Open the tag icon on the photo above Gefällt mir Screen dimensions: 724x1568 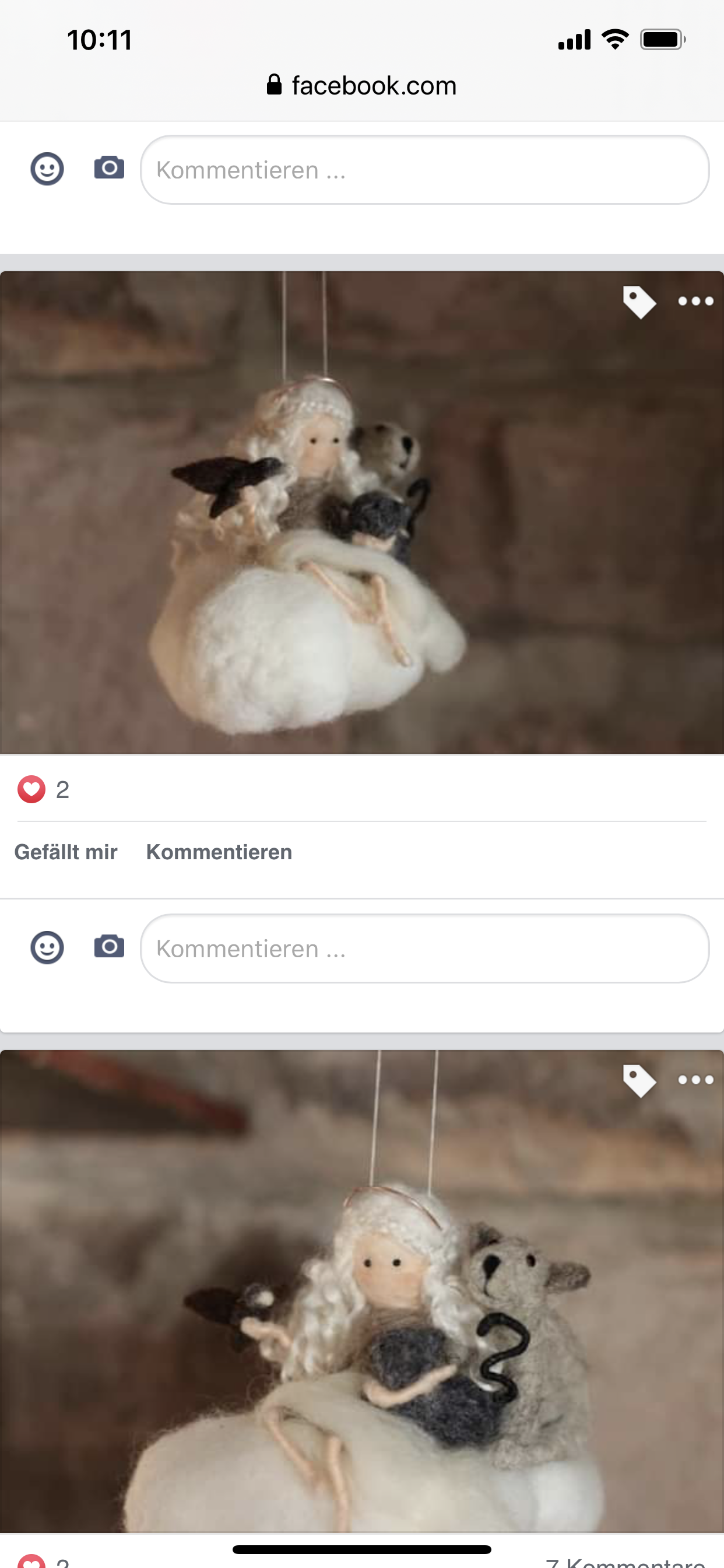point(639,302)
